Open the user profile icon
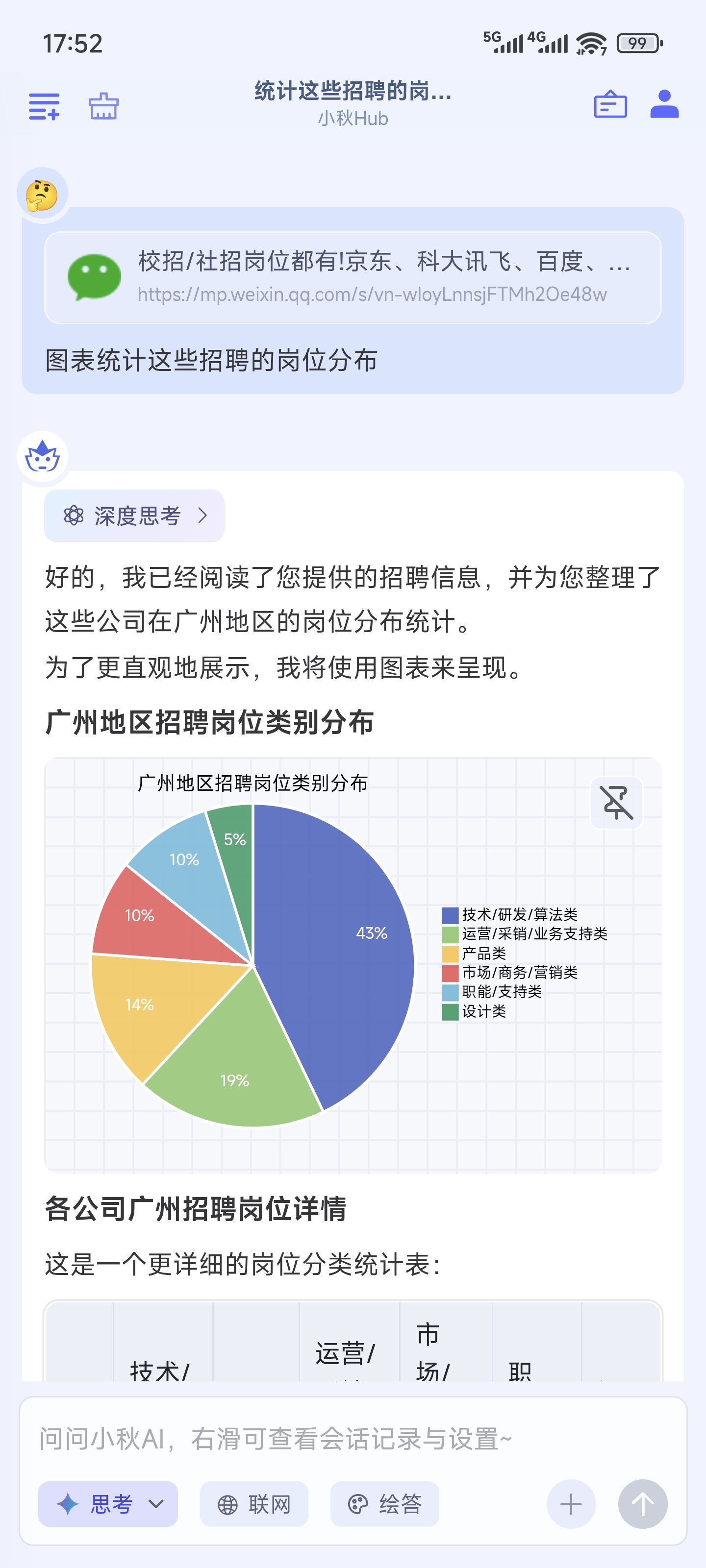Viewport: 706px width, 1568px height. click(x=664, y=104)
